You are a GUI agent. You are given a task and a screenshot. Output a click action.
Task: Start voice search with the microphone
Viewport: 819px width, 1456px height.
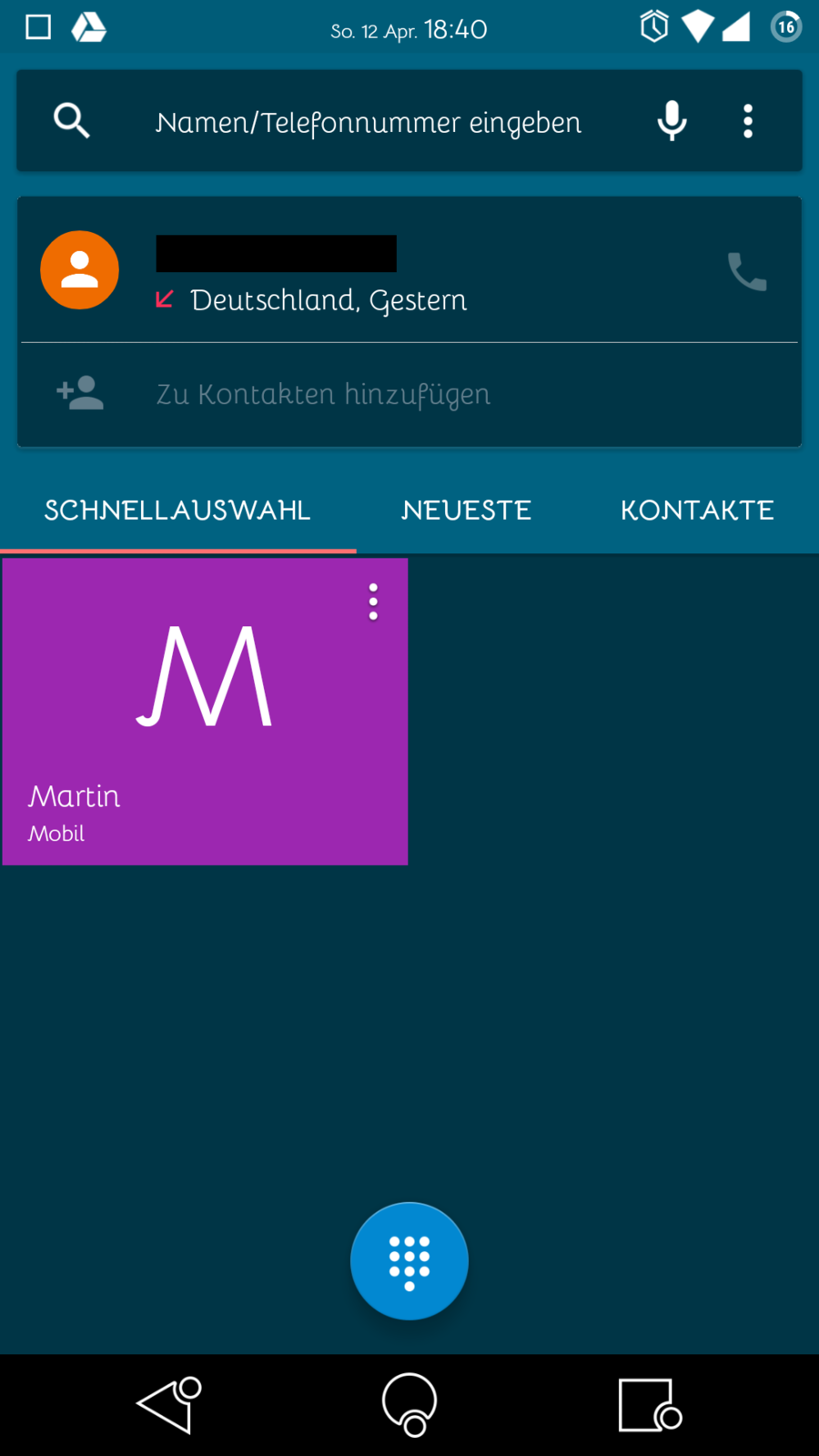[x=672, y=121]
